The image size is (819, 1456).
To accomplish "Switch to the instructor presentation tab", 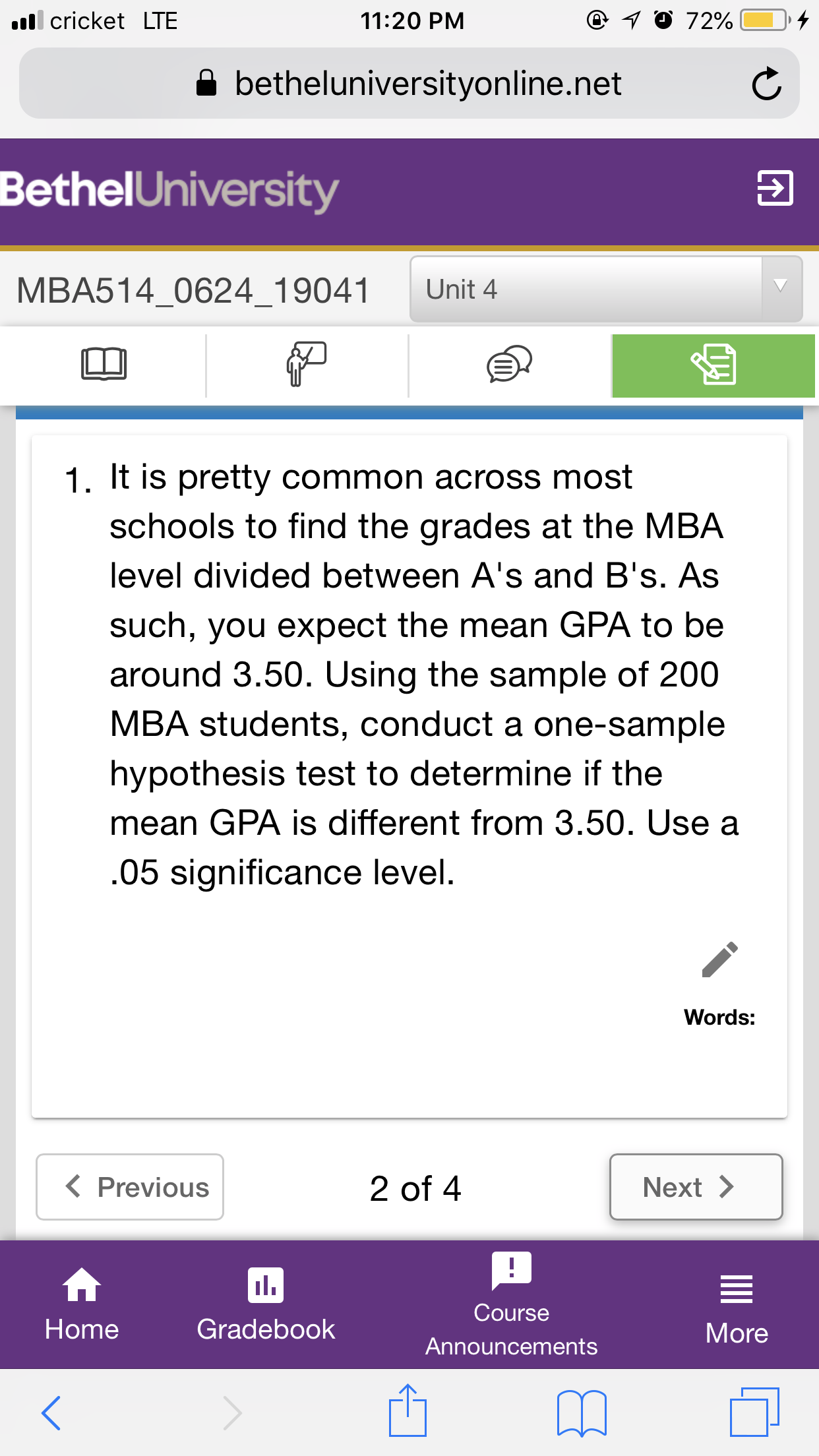I will click(x=307, y=365).
